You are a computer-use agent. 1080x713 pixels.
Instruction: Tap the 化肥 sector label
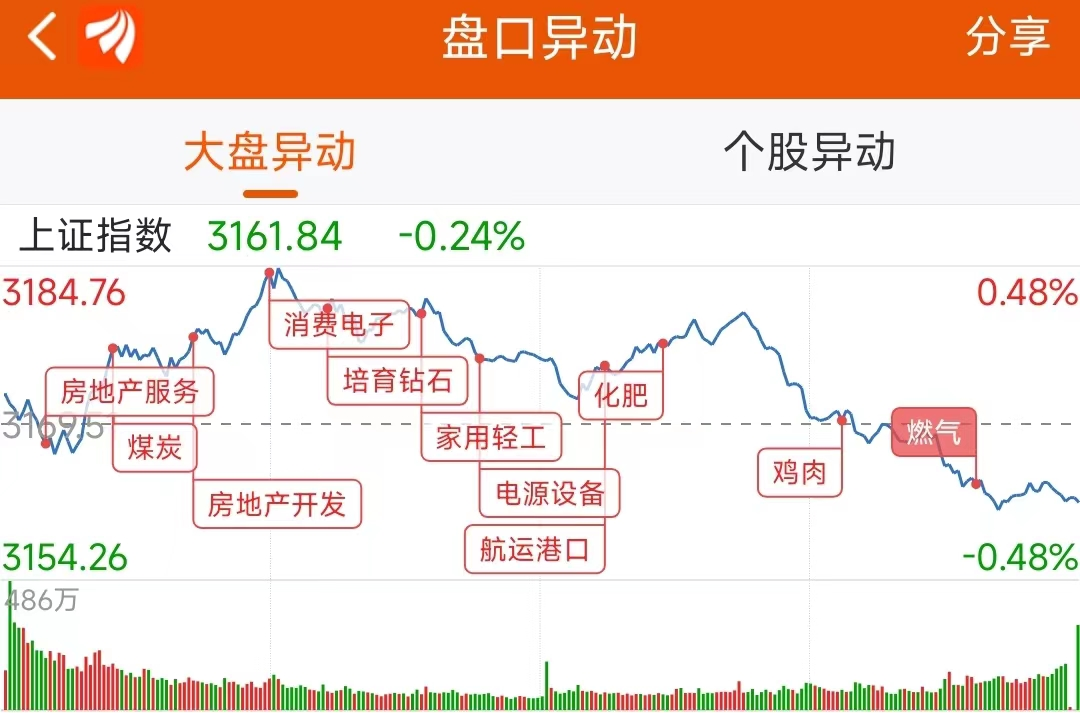point(621,395)
